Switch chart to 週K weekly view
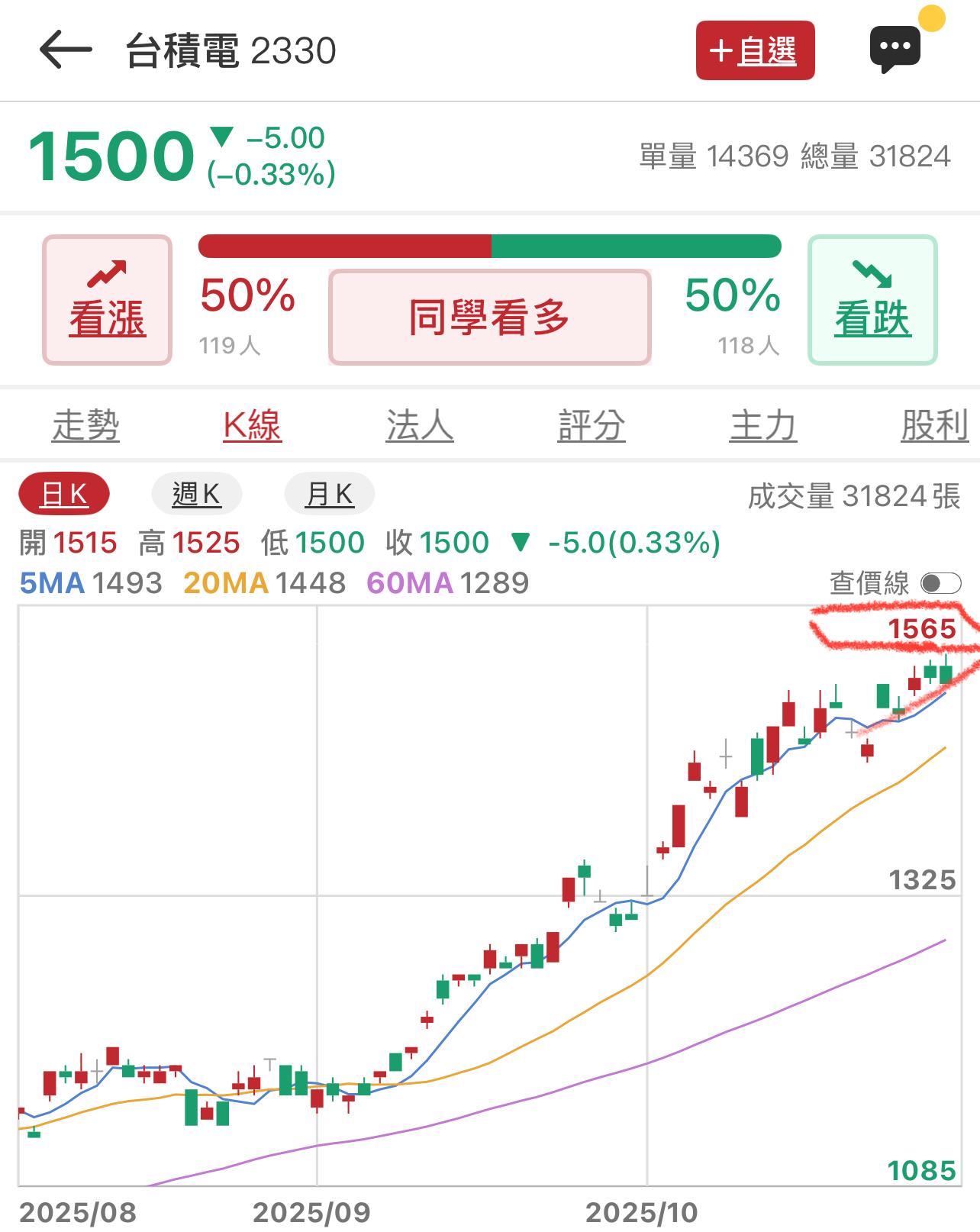This screenshot has height=1232, width=980. tap(196, 494)
